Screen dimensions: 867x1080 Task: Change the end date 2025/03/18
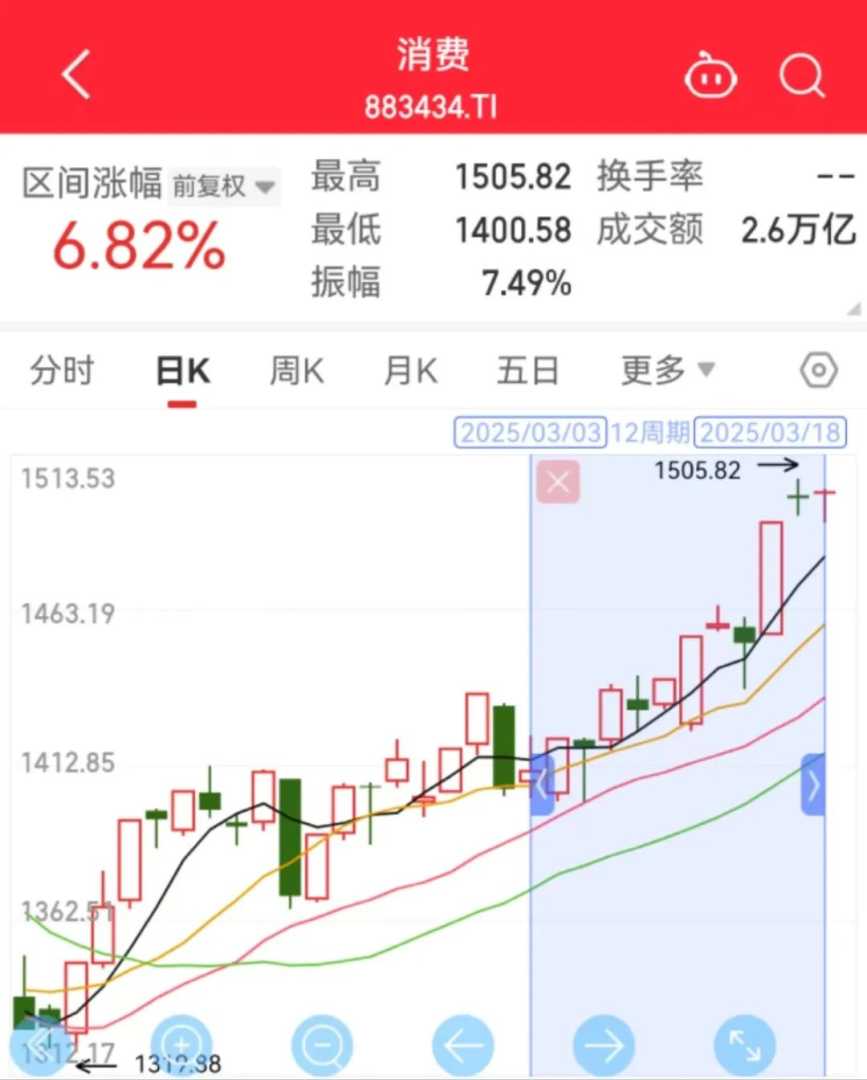click(770, 433)
